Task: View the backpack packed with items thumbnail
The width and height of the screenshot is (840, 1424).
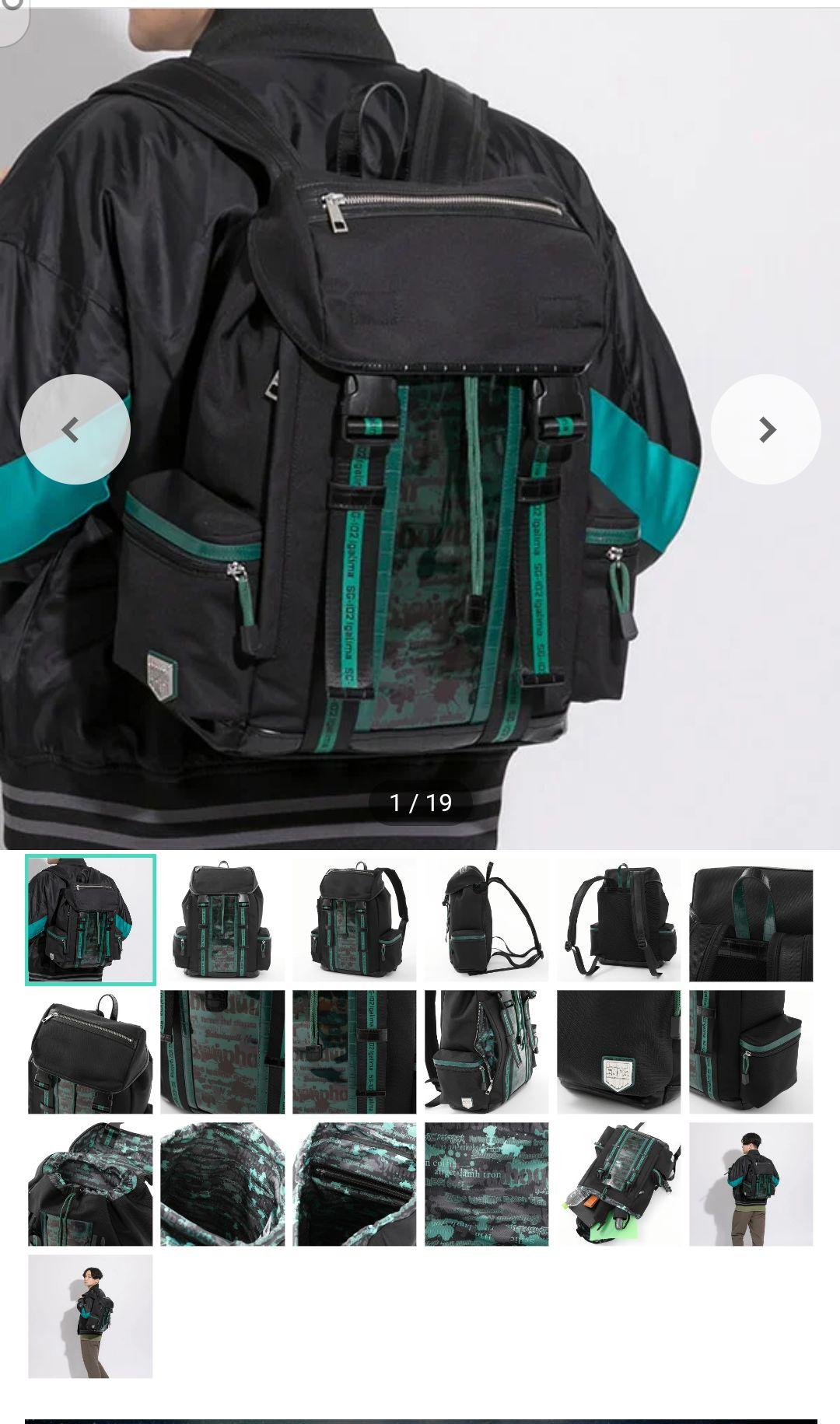Action: coord(619,1184)
